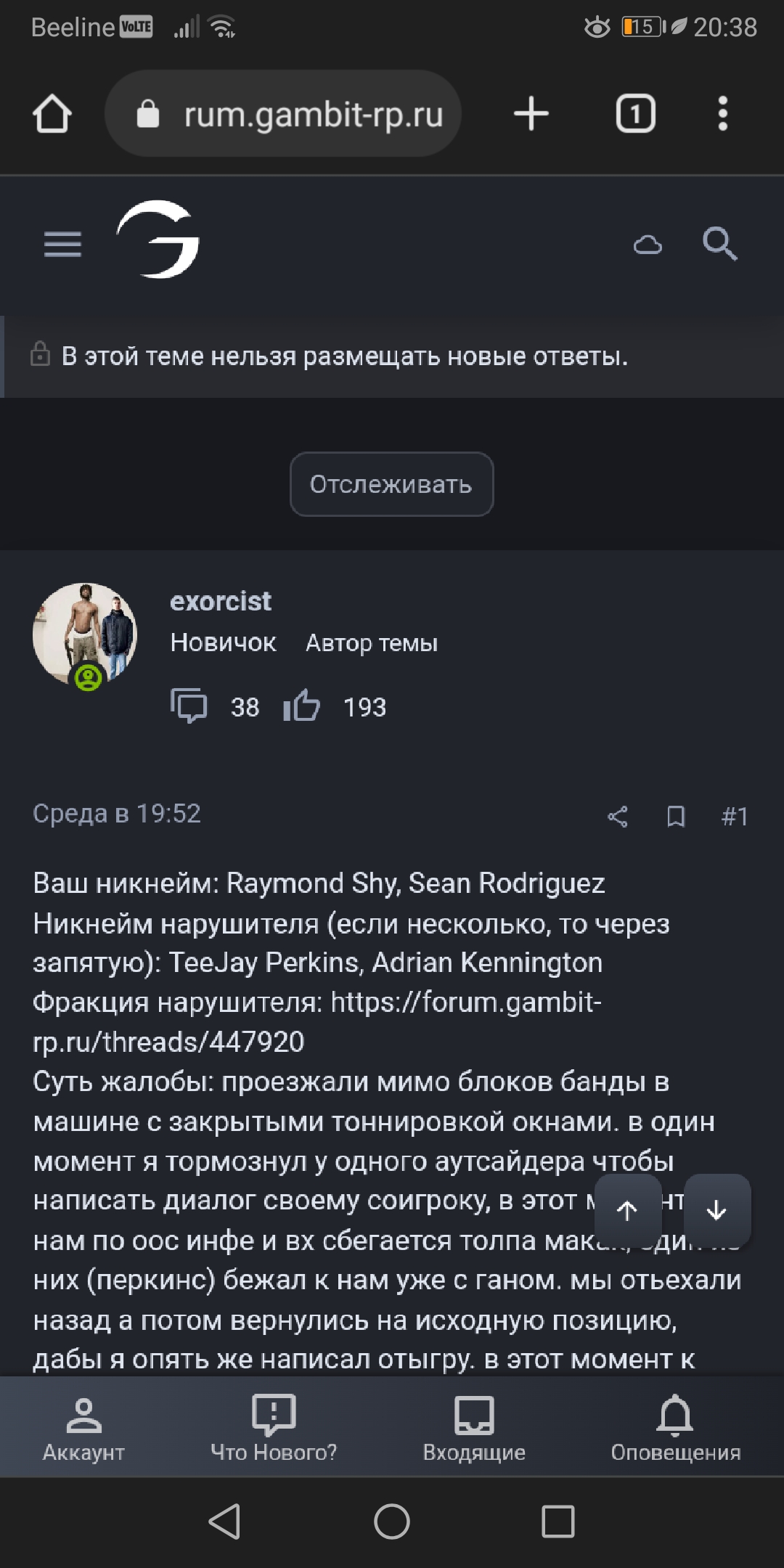Bookmark post #1
The image size is (784, 1568).
coord(676,817)
